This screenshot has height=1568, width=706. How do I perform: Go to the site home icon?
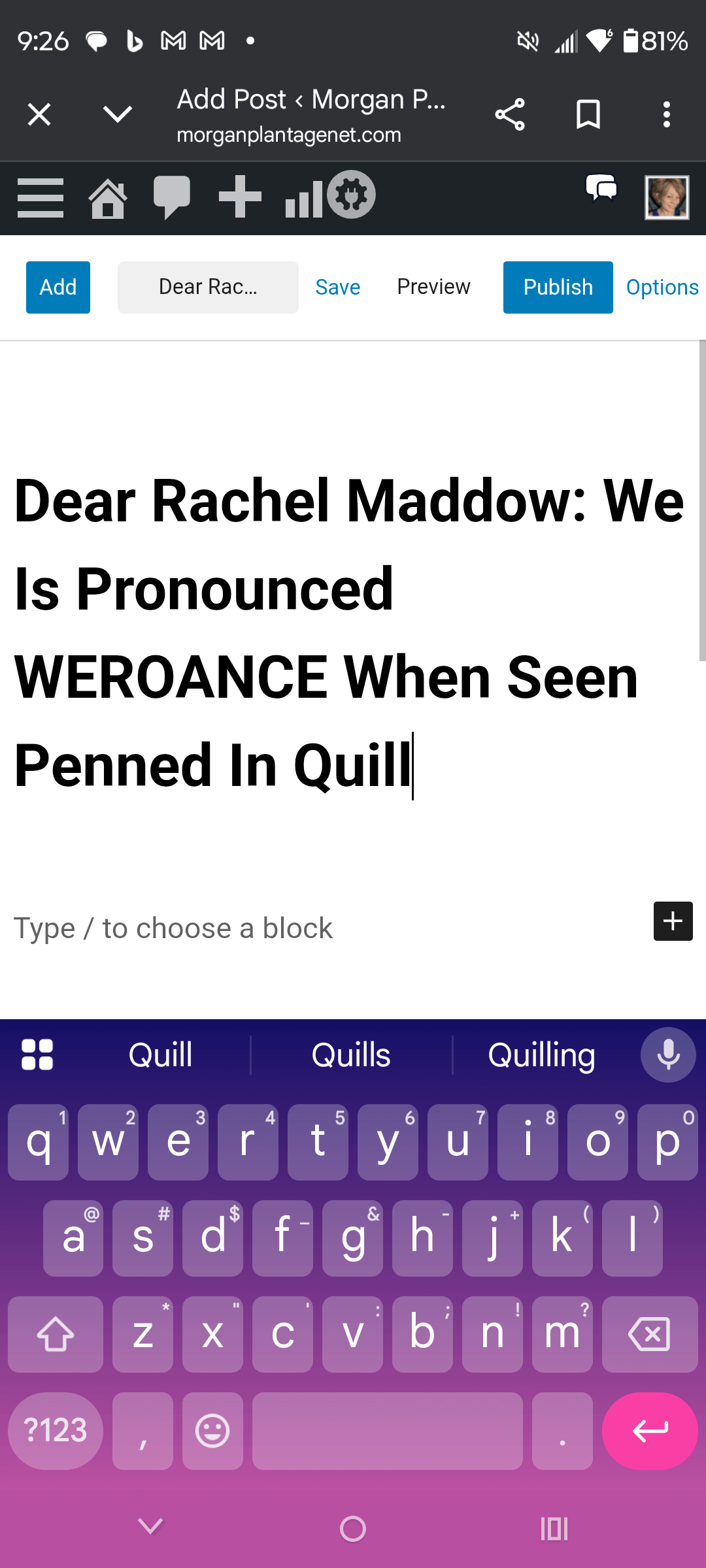coord(108,197)
